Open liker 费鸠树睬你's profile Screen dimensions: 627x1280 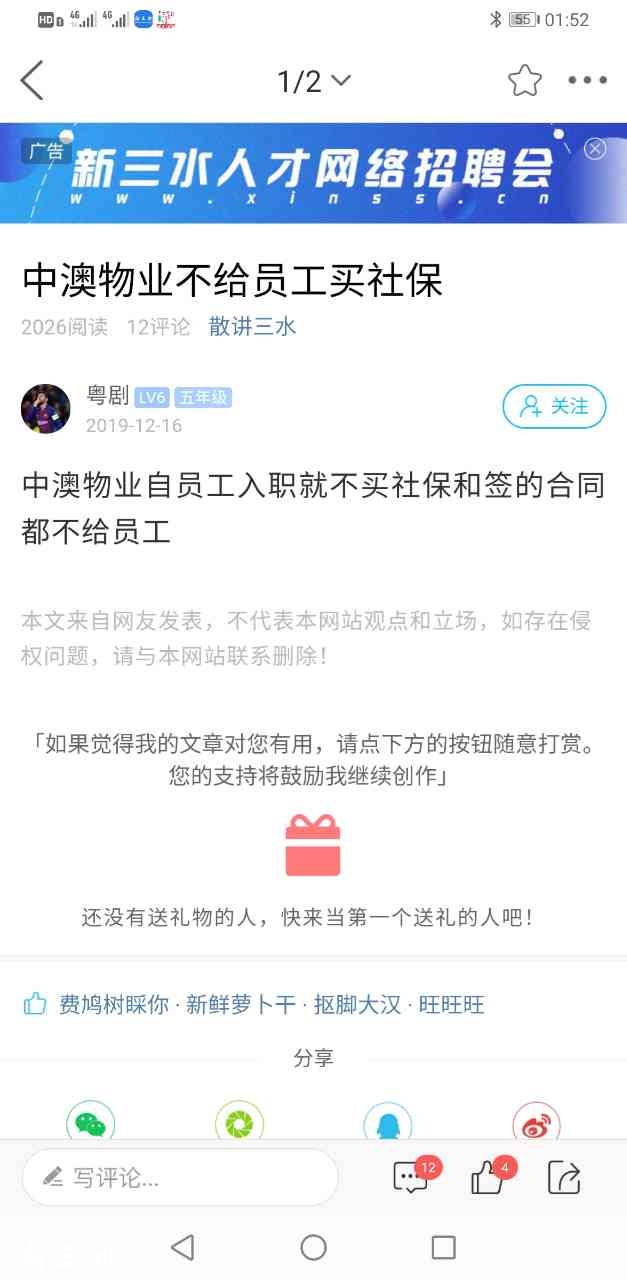pyautogui.click(x=113, y=1005)
